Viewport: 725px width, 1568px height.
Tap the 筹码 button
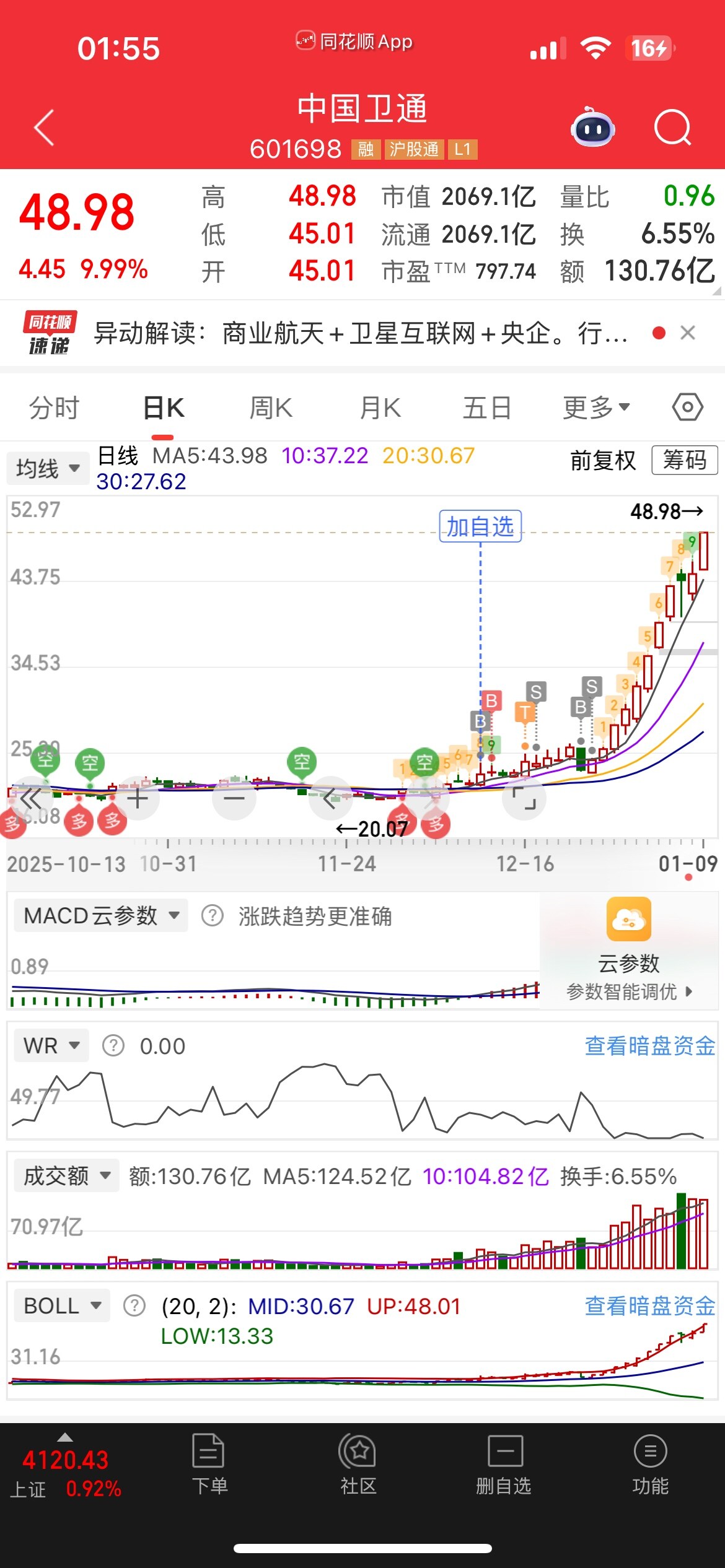[684, 460]
